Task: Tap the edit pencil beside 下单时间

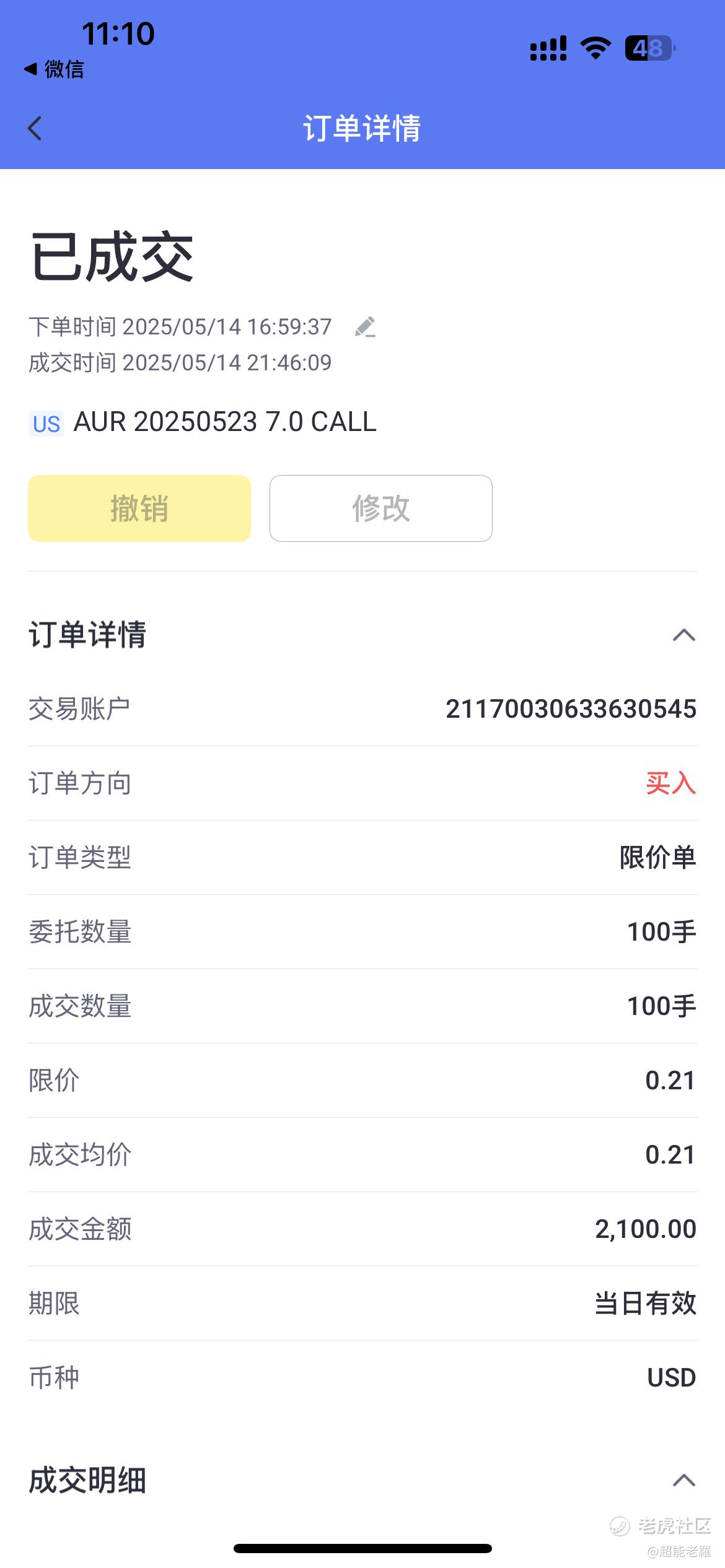Action: click(365, 327)
